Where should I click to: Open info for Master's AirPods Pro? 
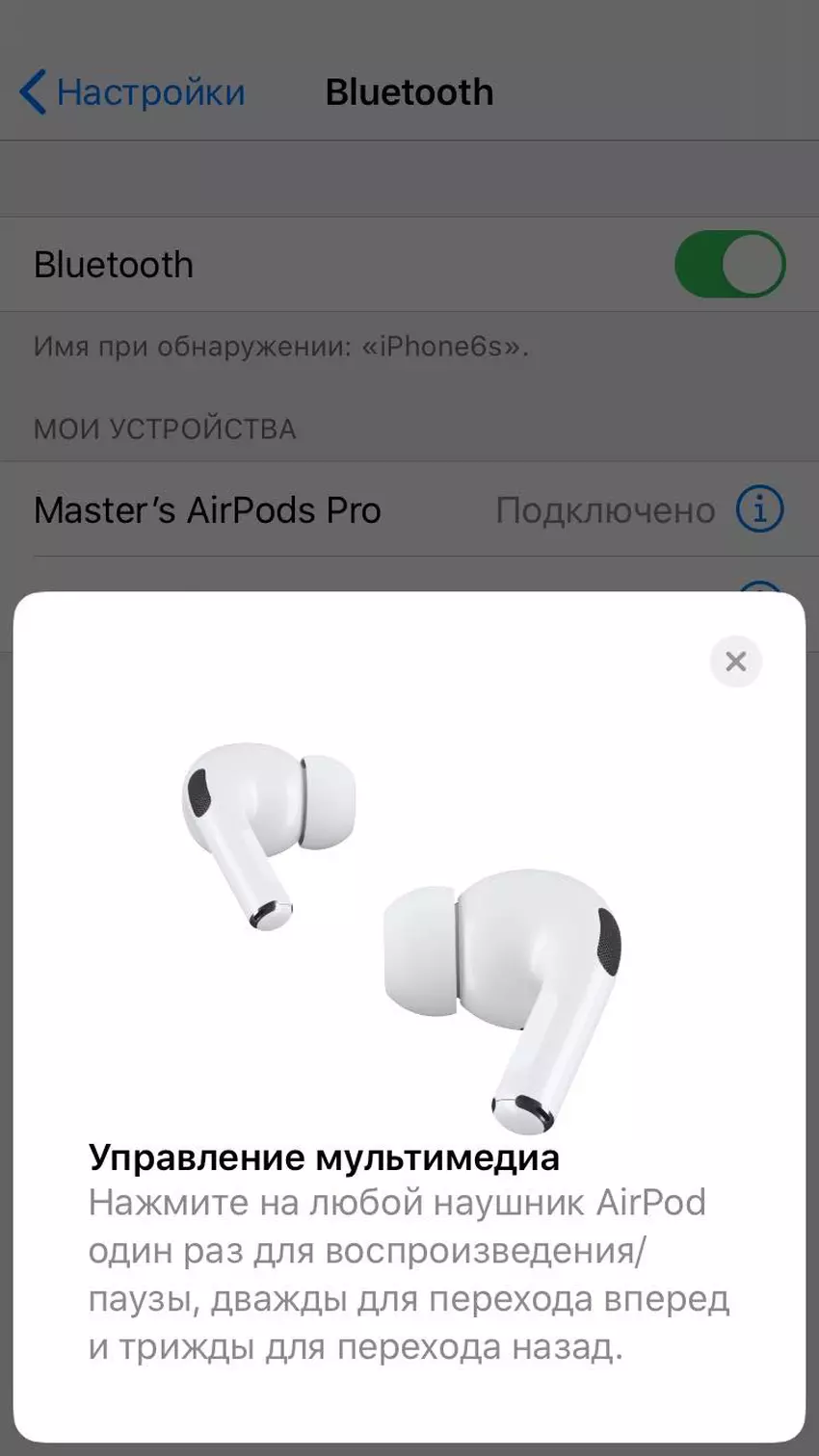click(759, 508)
